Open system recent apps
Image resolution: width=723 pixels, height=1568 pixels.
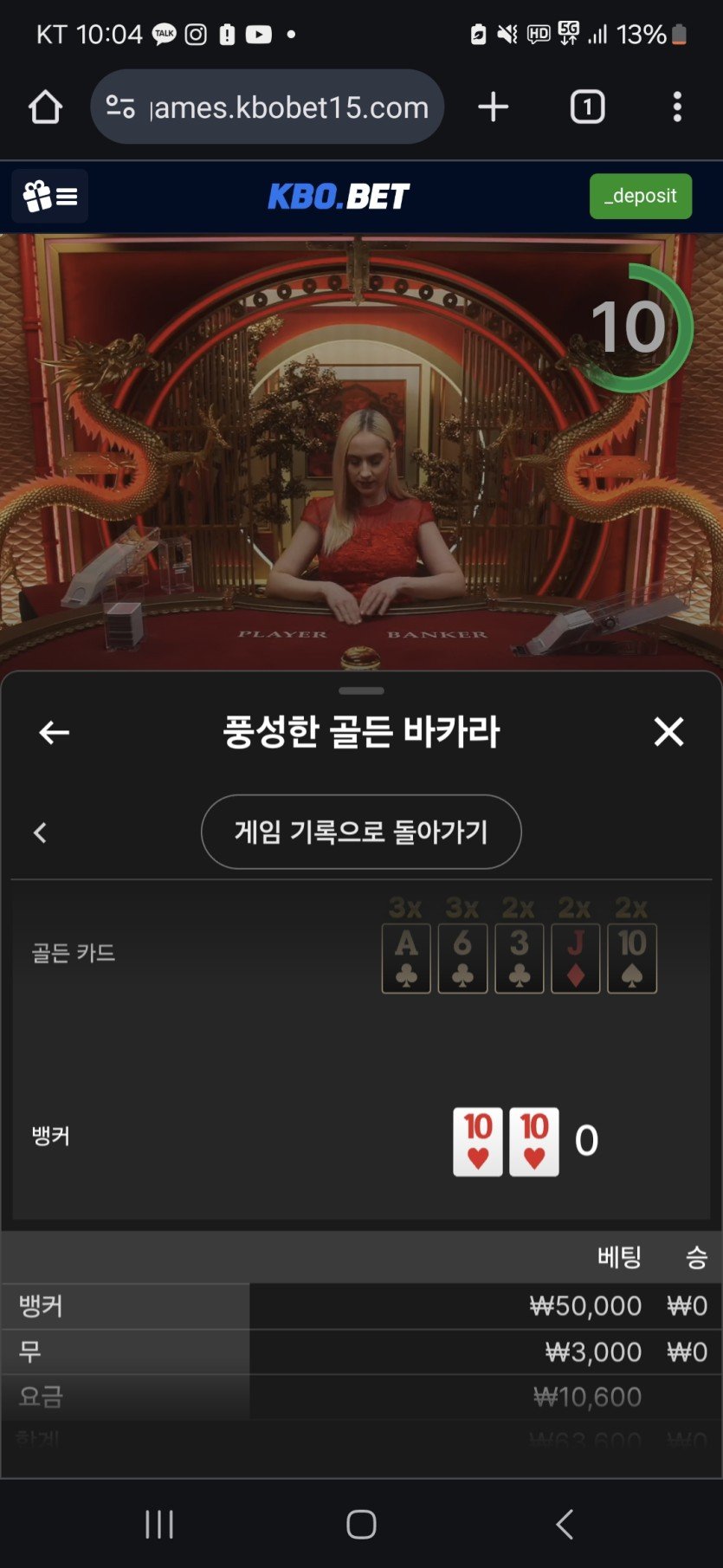(x=158, y=1524)
